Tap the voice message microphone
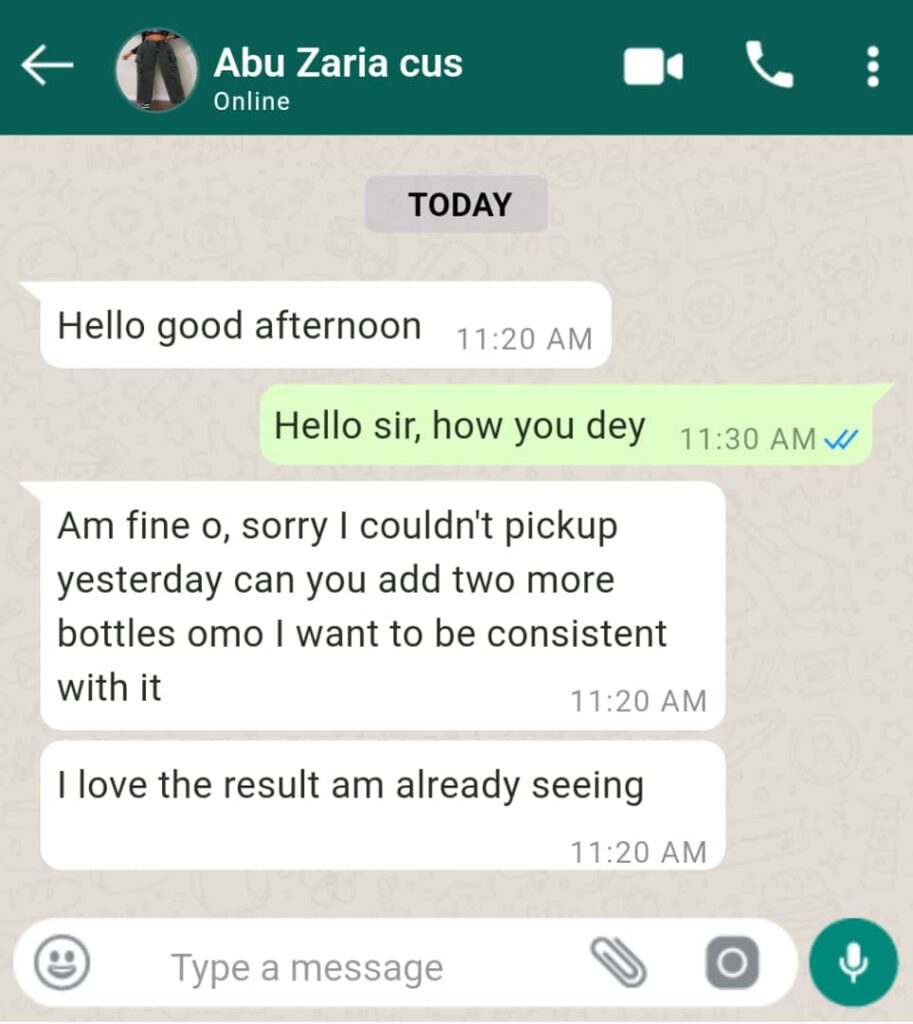The width and height of the screenshot is (913, 1024). coord(853,963)
